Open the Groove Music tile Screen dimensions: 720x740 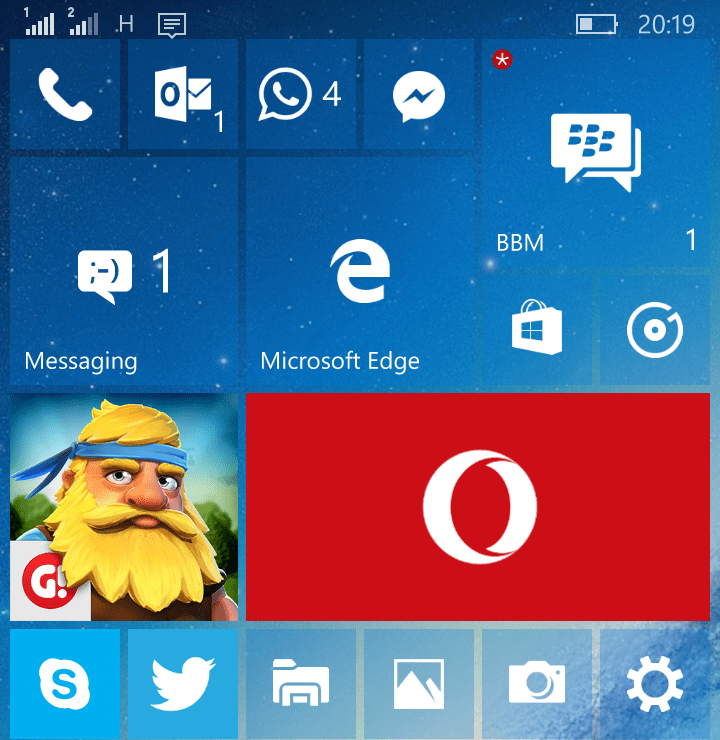click(x=655, y=331)
